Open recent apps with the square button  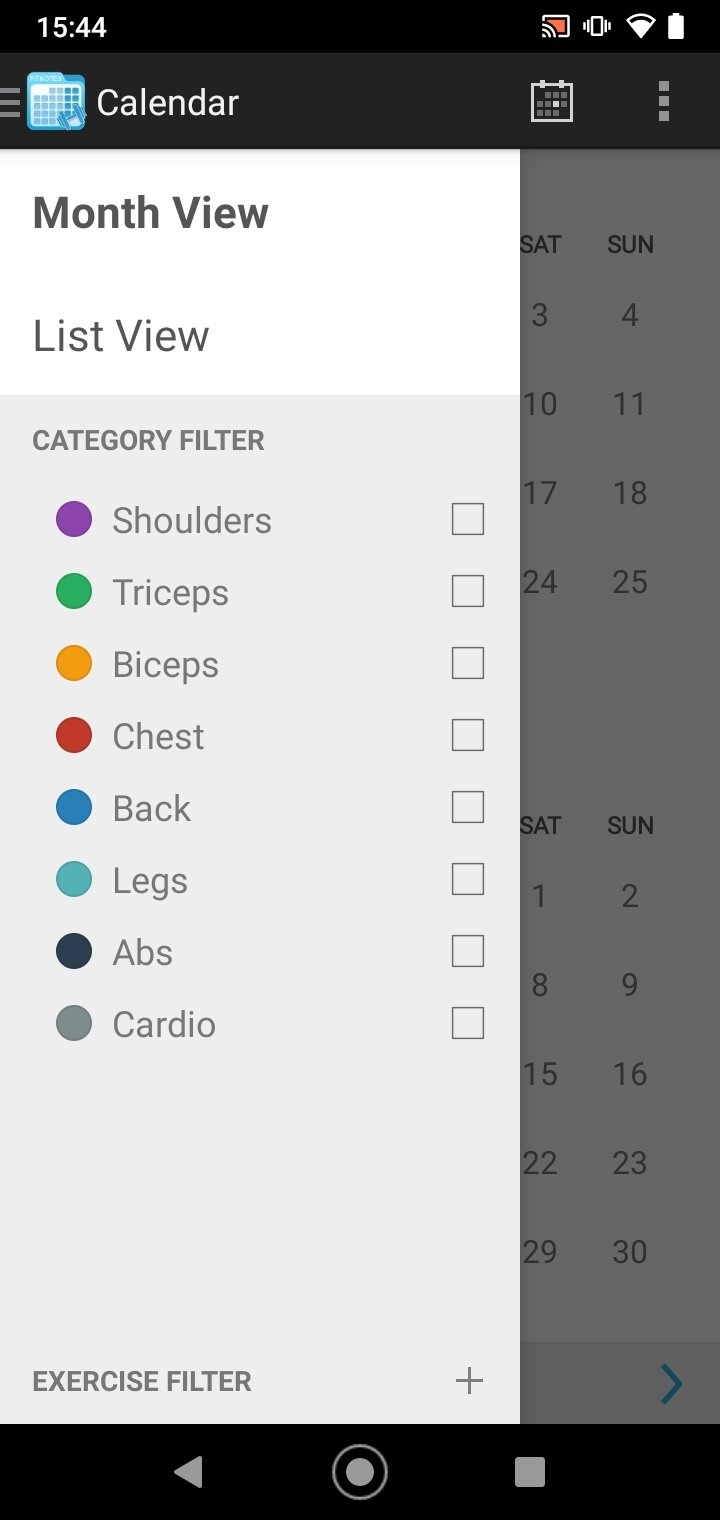pyautogui.click(x=530, y=1472)
